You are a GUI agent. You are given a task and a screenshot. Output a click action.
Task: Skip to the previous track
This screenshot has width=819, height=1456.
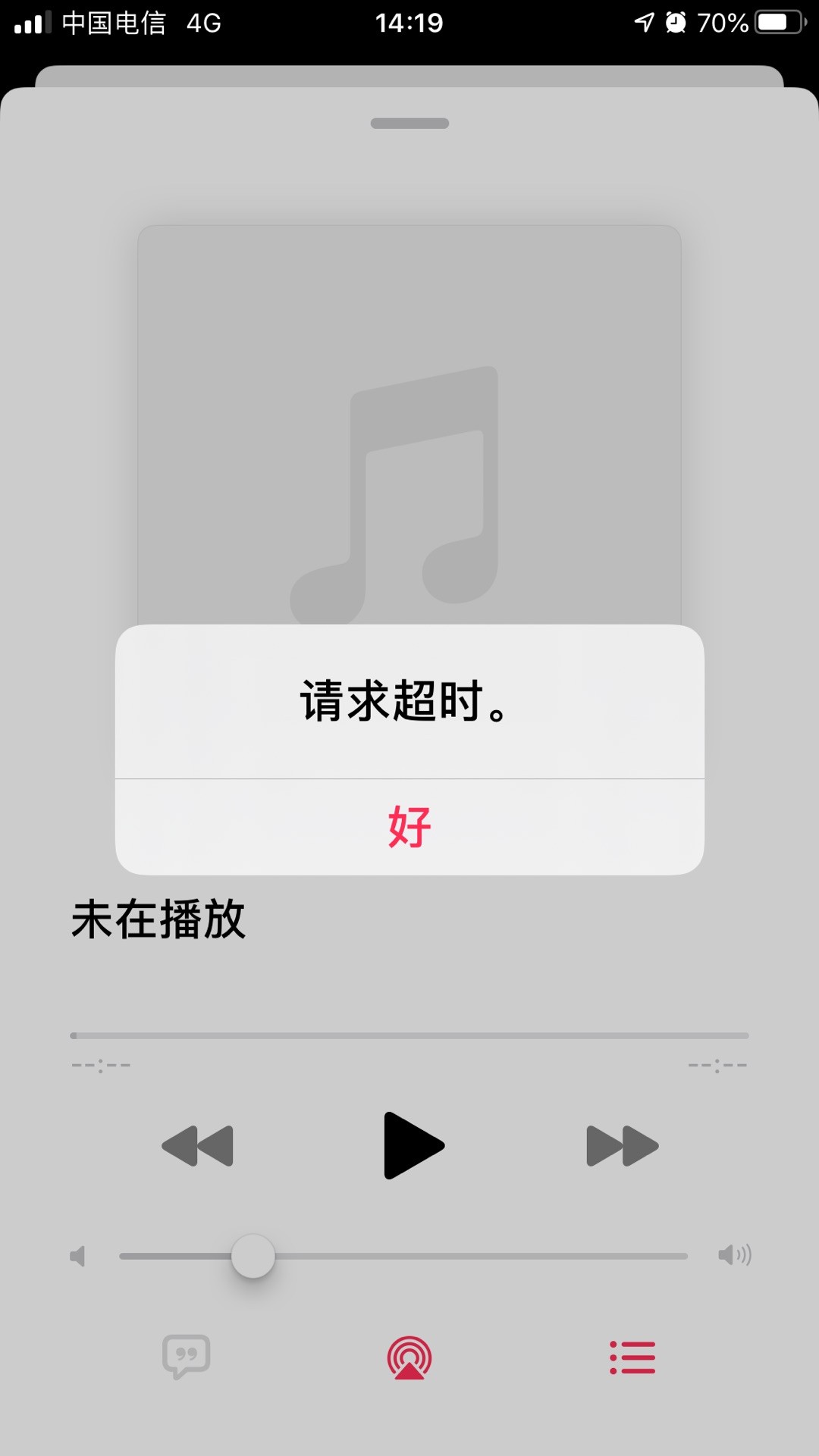pyautogui.click(x=198, y=1145)
